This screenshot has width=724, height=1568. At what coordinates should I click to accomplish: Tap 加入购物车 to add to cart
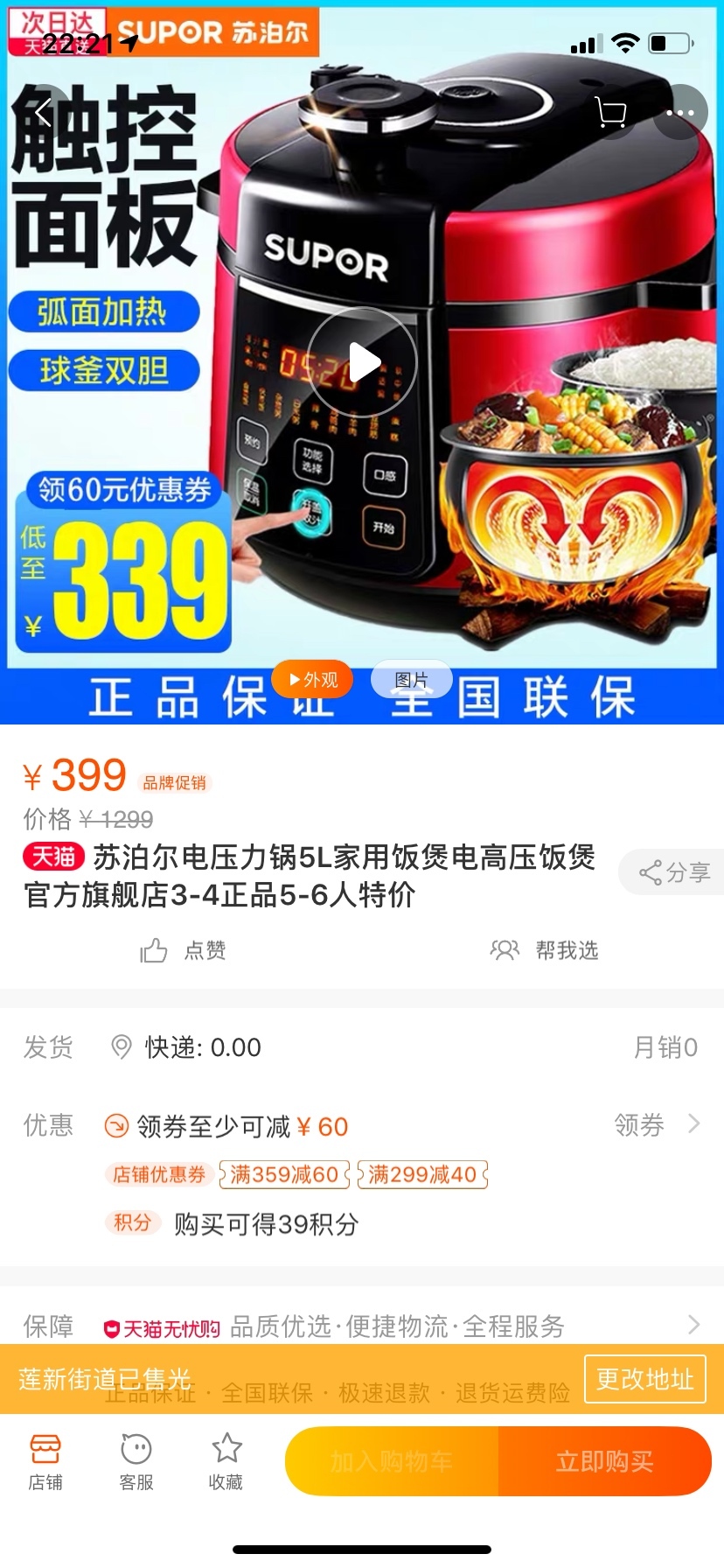392,1461
